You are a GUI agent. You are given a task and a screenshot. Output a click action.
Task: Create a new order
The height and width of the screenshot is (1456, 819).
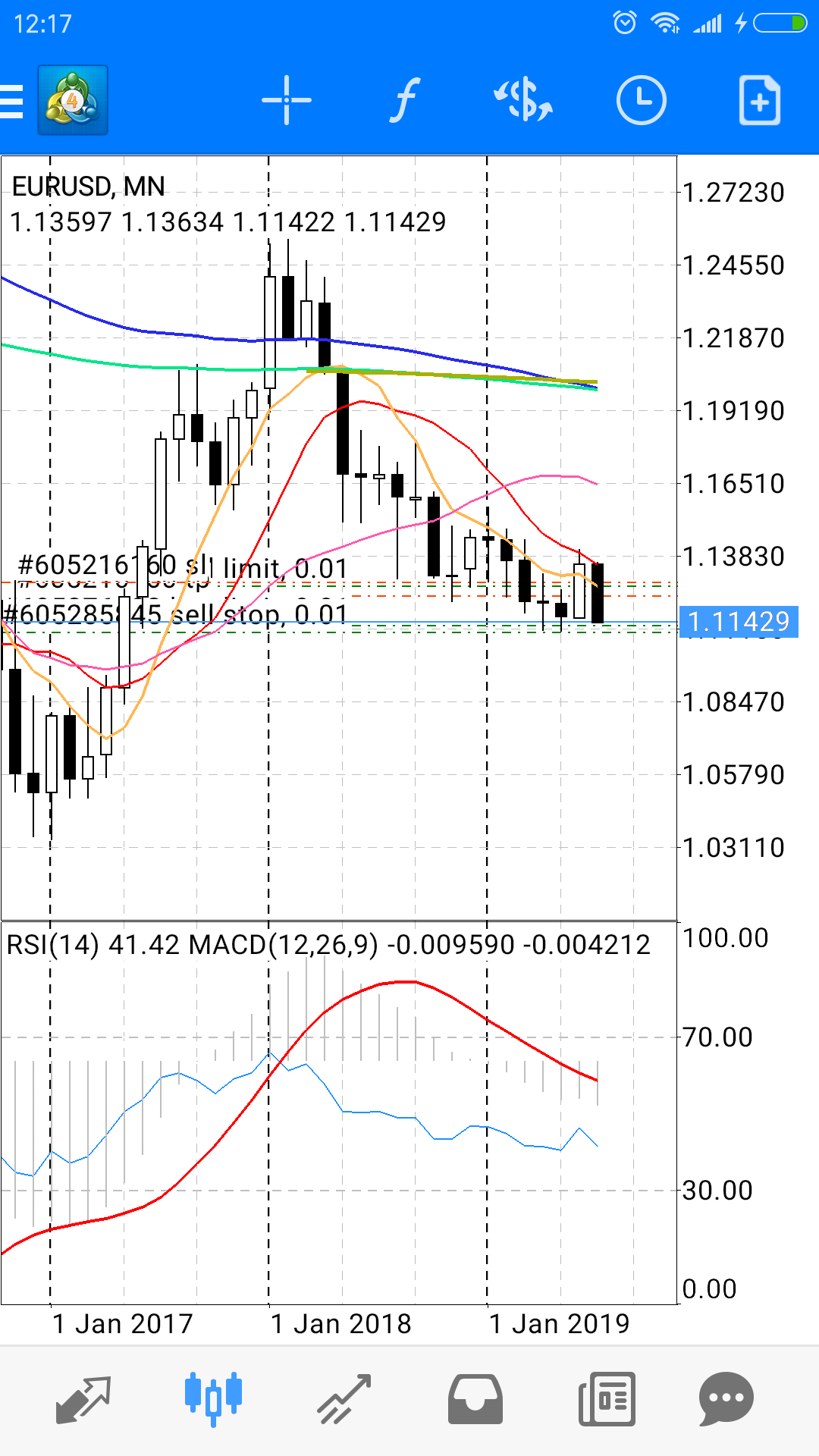(x=760, y=100)
